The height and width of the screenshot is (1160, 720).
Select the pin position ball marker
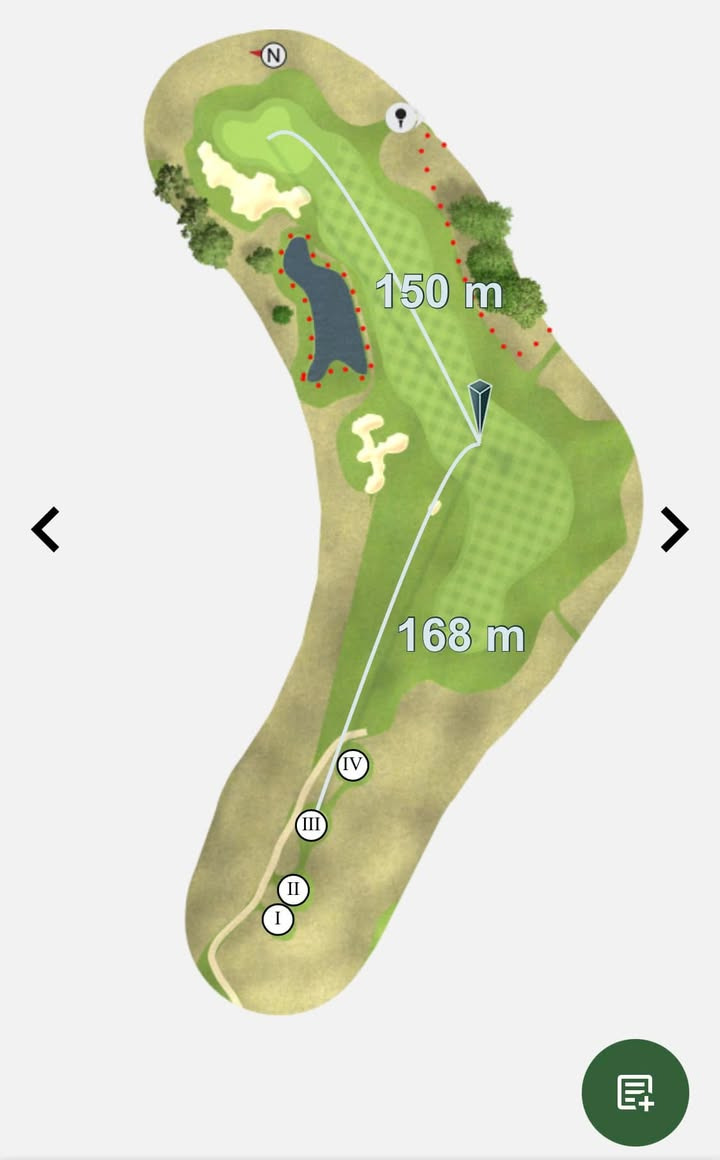[402, 115]
